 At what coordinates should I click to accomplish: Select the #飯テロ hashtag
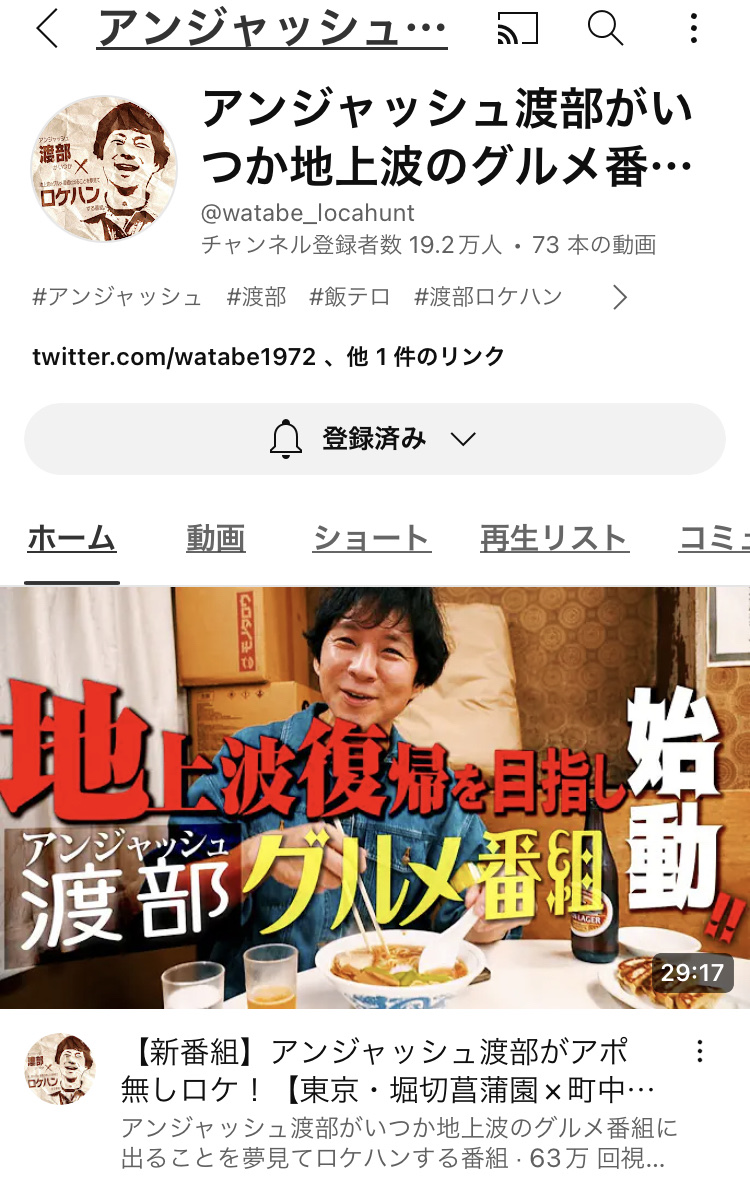click(349, 297)
